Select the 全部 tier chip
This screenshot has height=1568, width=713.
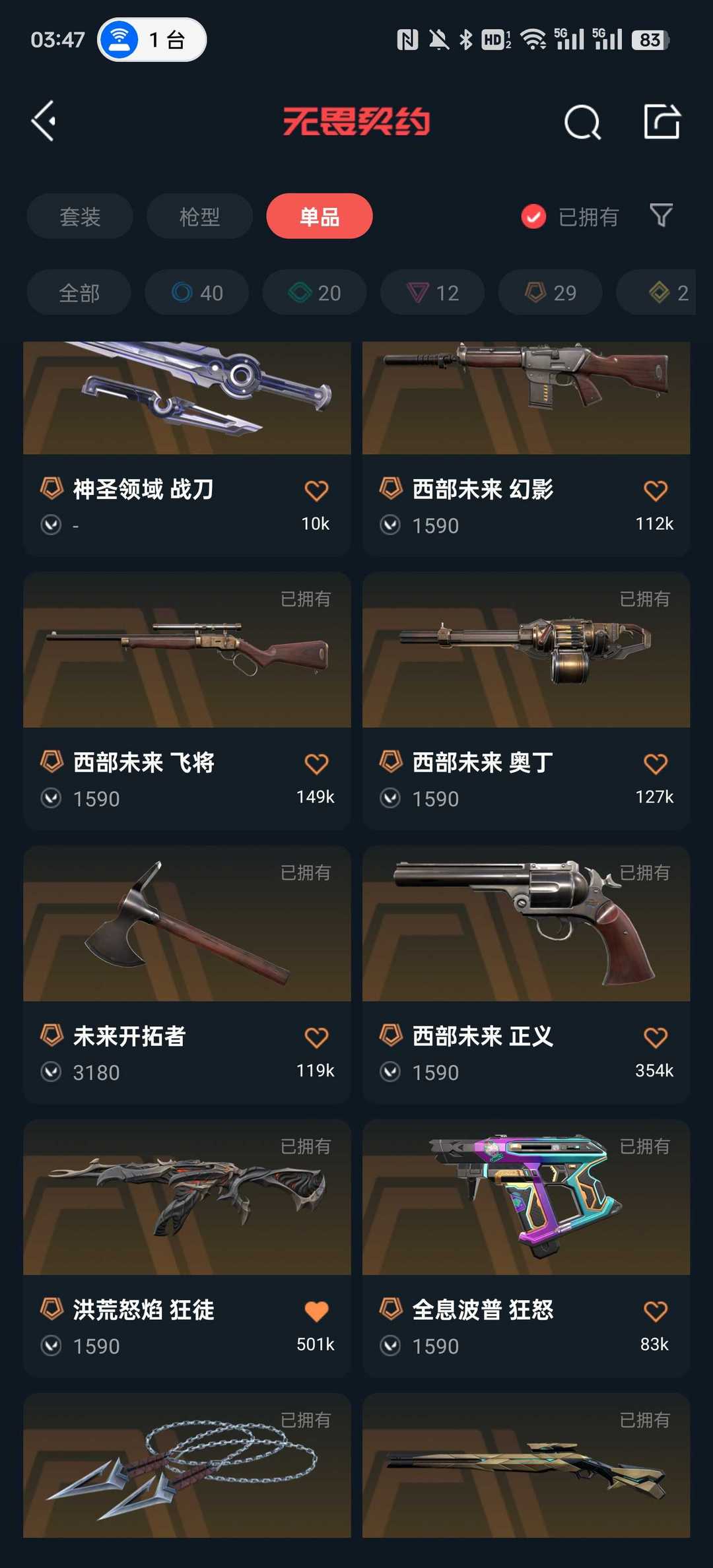pyautogui.click(x=79, y=292)
